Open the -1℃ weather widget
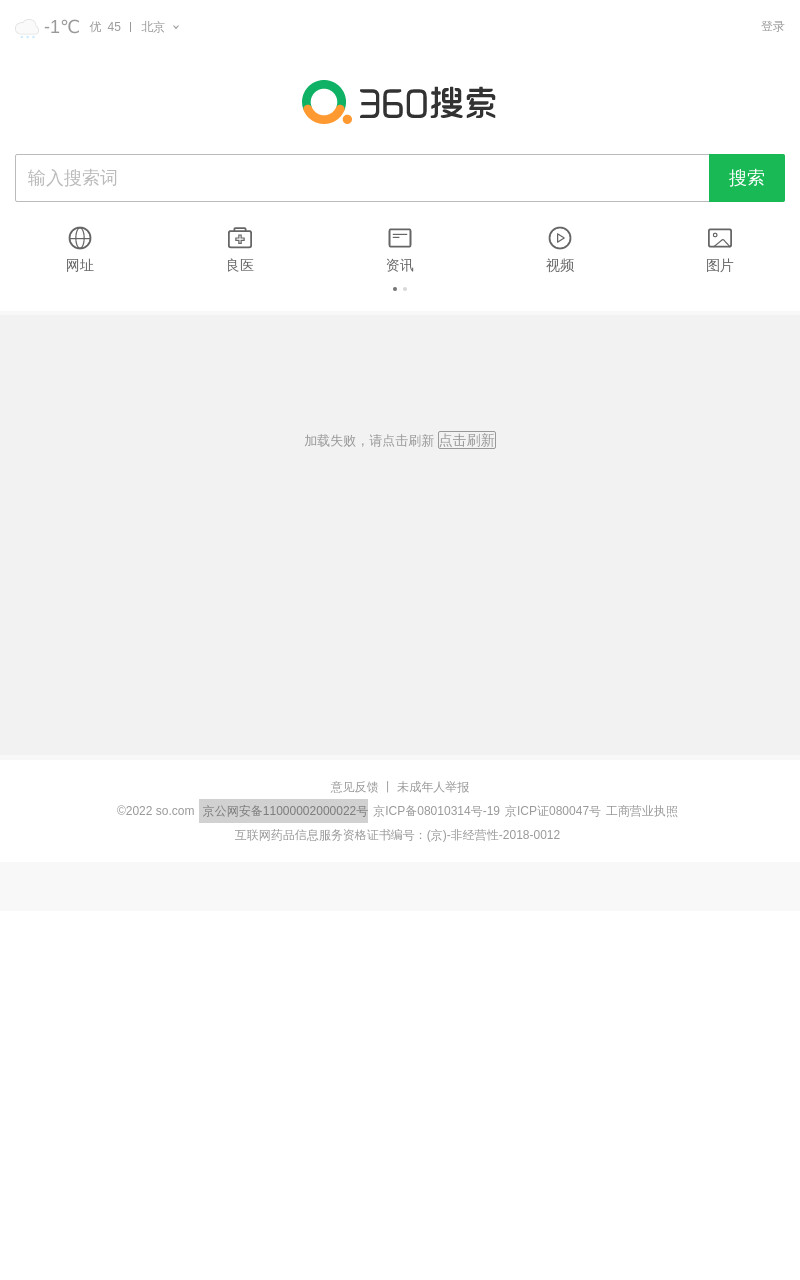This screenshot has height=1280, width=800. click(47, 27)
